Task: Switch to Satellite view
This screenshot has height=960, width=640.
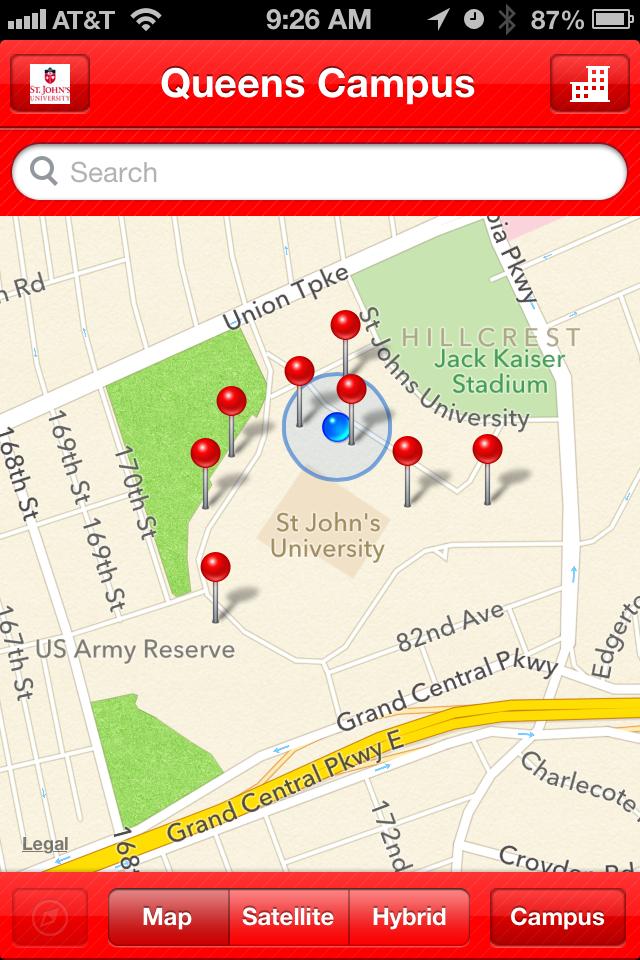Action: (x=288, y=917)
